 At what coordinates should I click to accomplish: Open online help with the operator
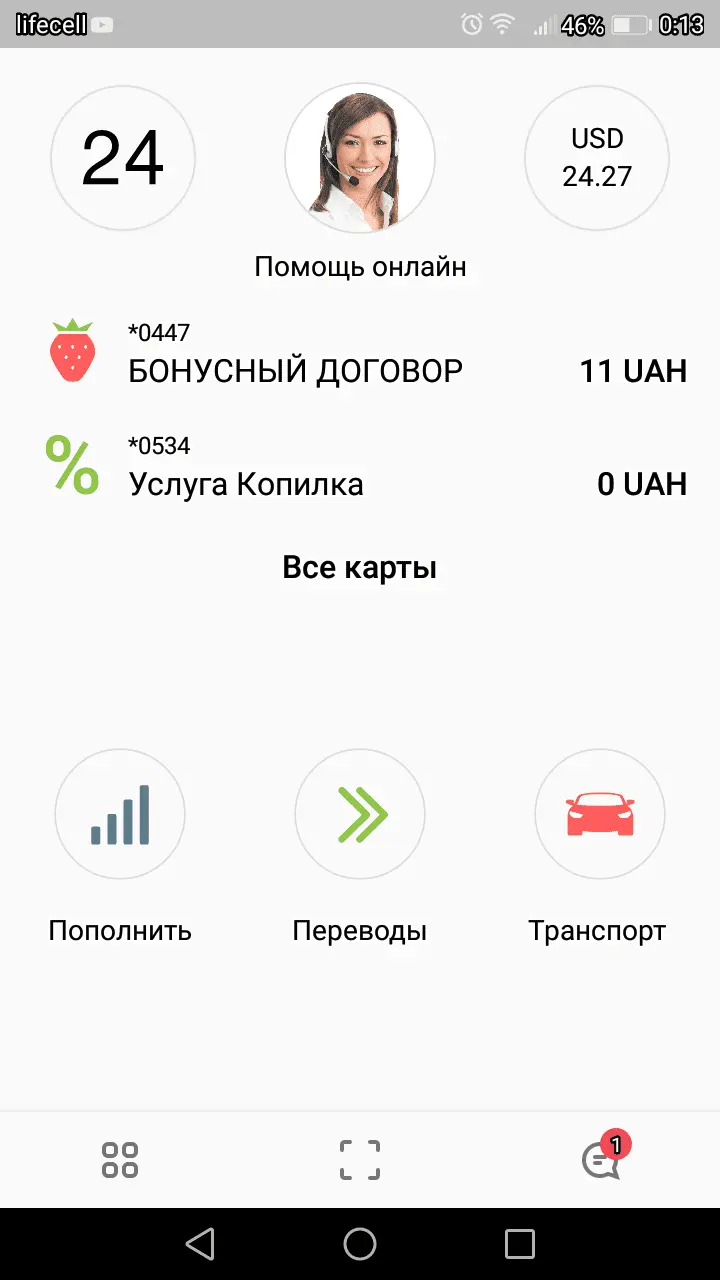360,158
